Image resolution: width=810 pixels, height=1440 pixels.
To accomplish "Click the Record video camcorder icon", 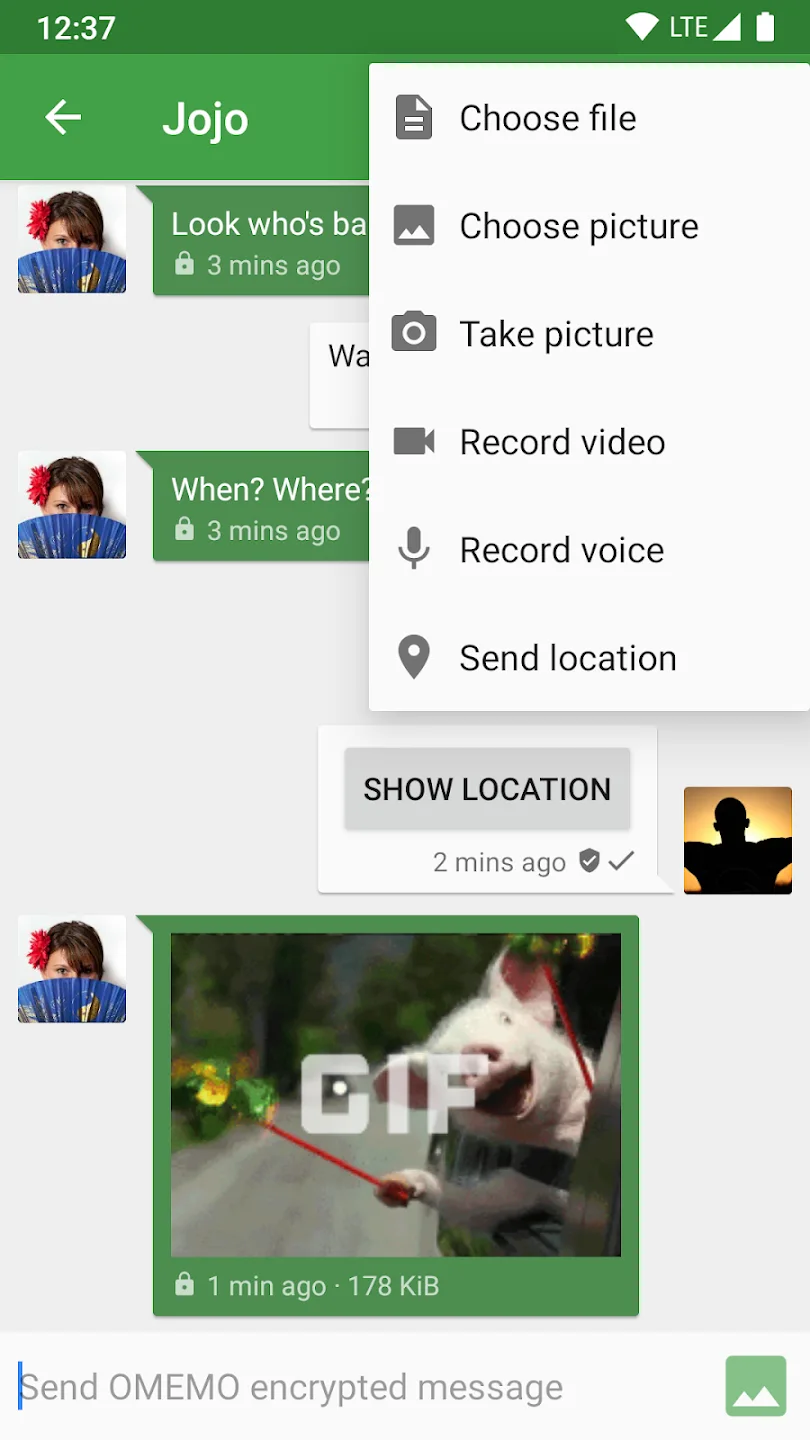I will pyautogui.click(x=414, y=441).
